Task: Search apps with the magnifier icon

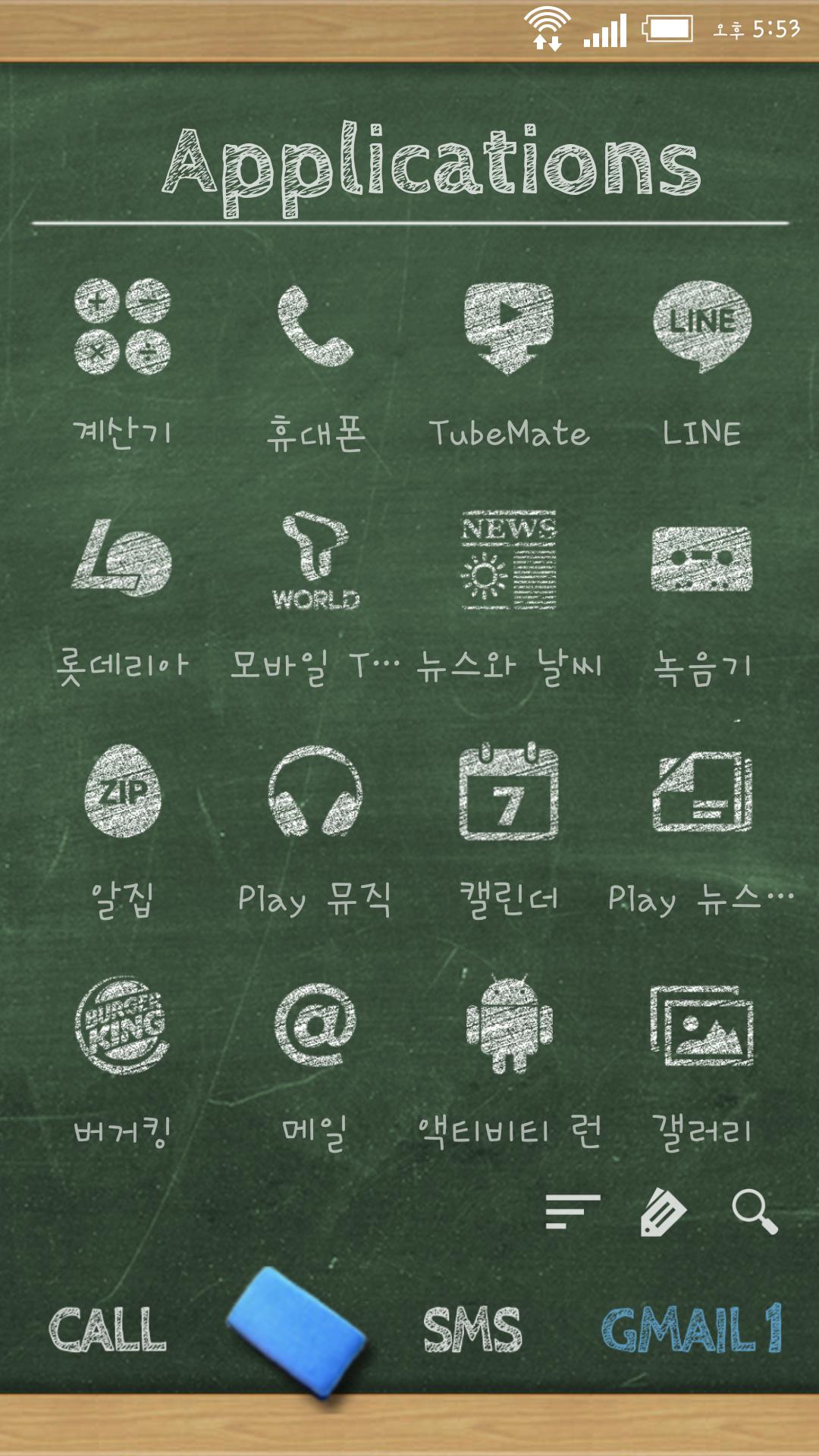Action: pos(755,1211)
